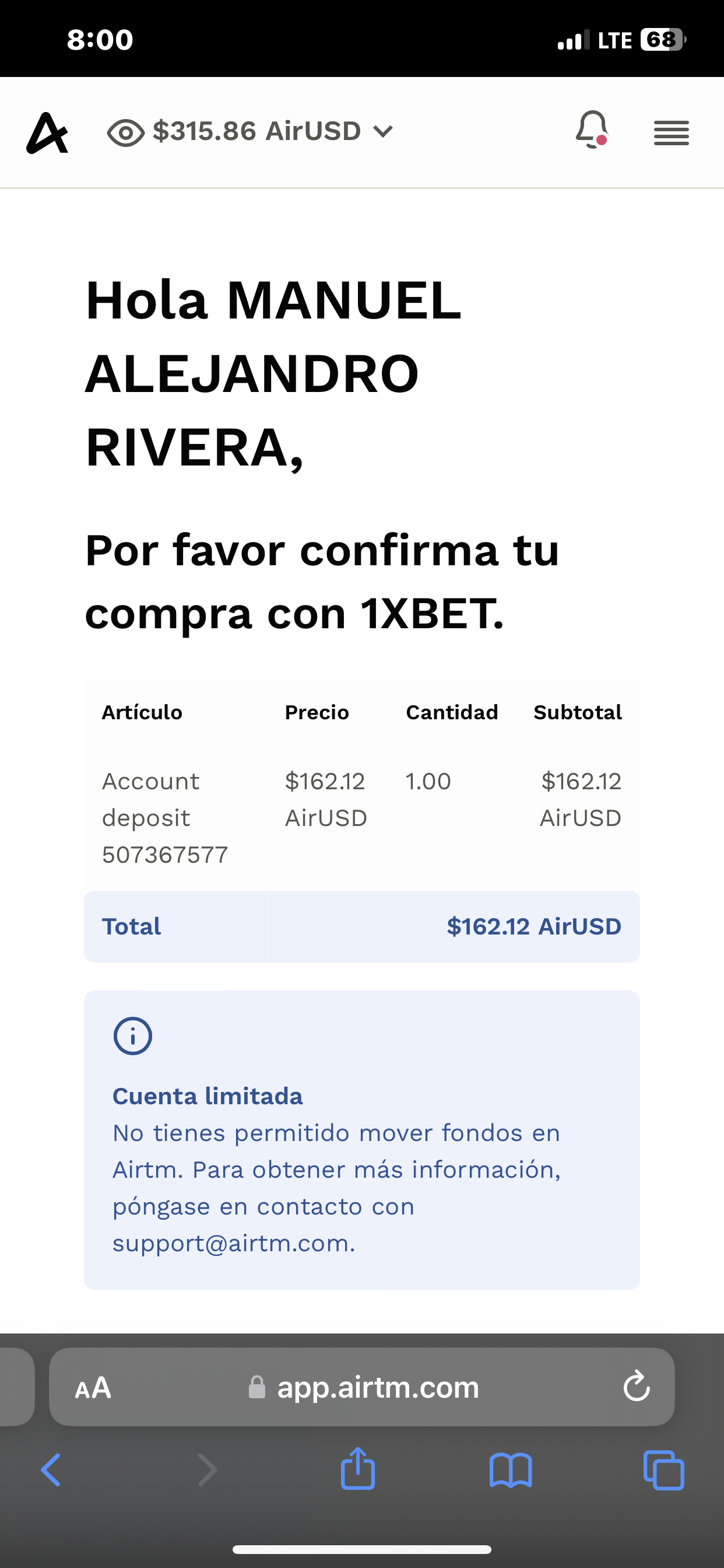Open the hamburger menu

point(671,132)
